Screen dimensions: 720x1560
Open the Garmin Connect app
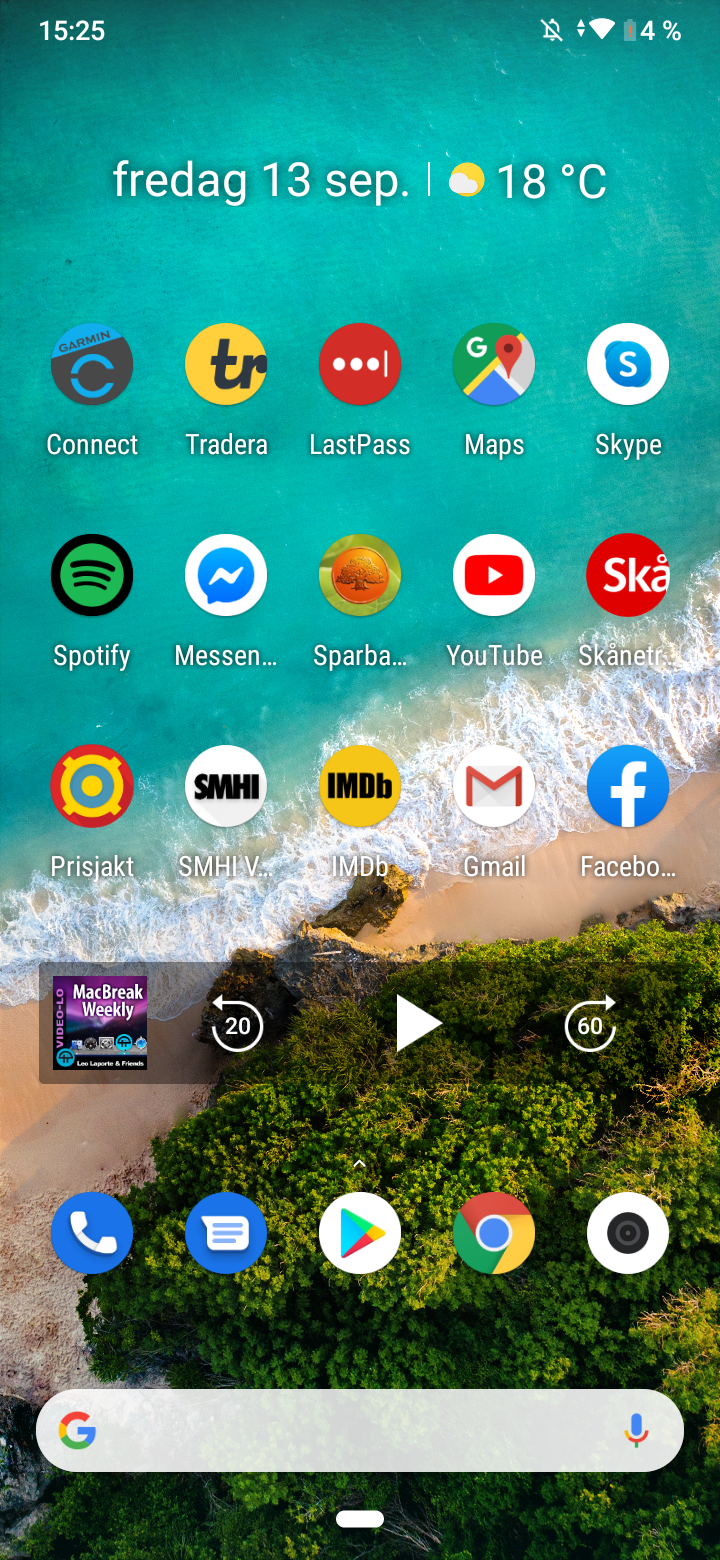tap(92, 365)
